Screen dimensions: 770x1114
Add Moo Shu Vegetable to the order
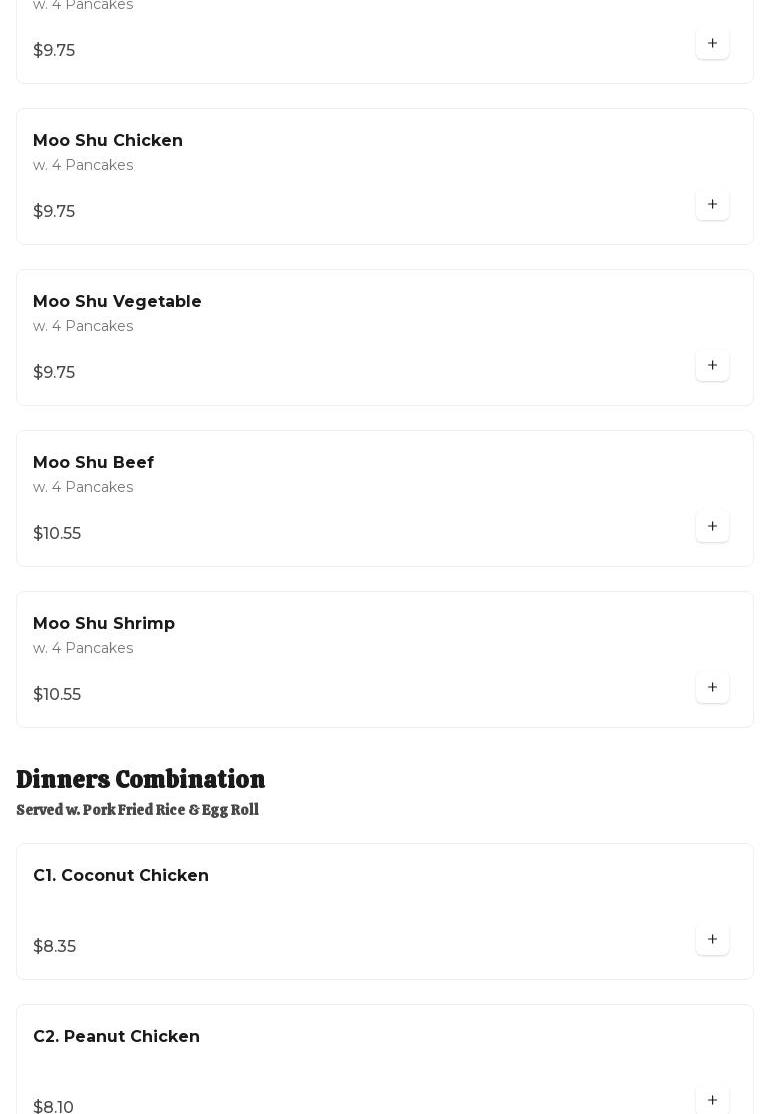click(x=712, y=365)
